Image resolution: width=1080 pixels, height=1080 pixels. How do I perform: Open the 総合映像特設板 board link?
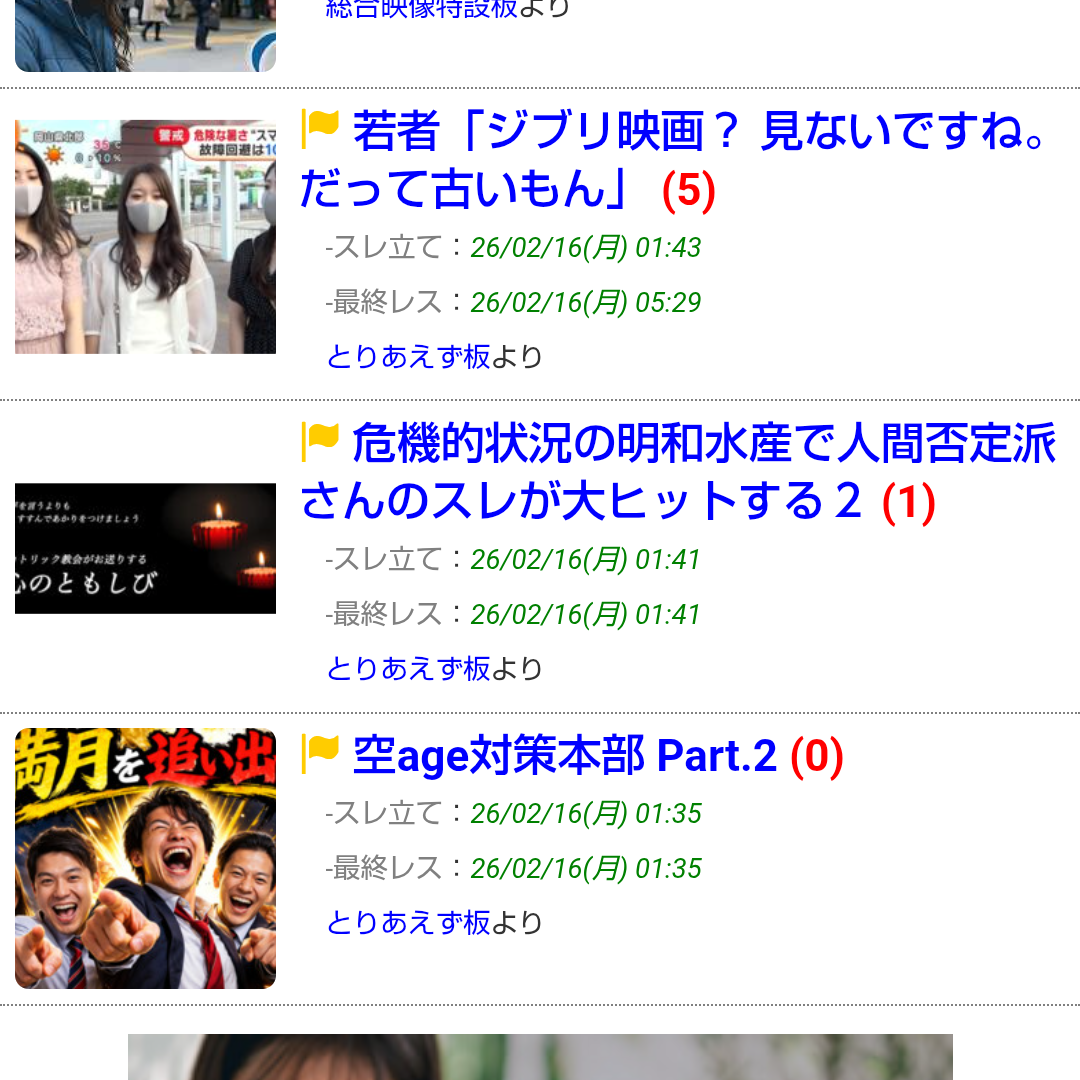click(422, 10)
